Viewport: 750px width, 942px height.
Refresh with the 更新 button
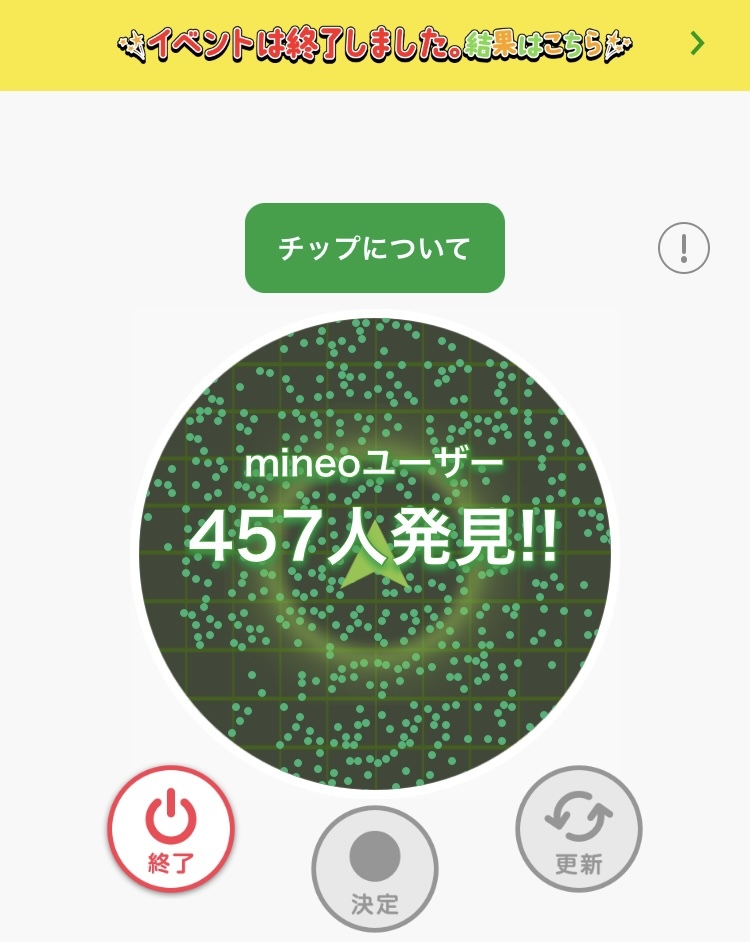click(x=579, y=828)
